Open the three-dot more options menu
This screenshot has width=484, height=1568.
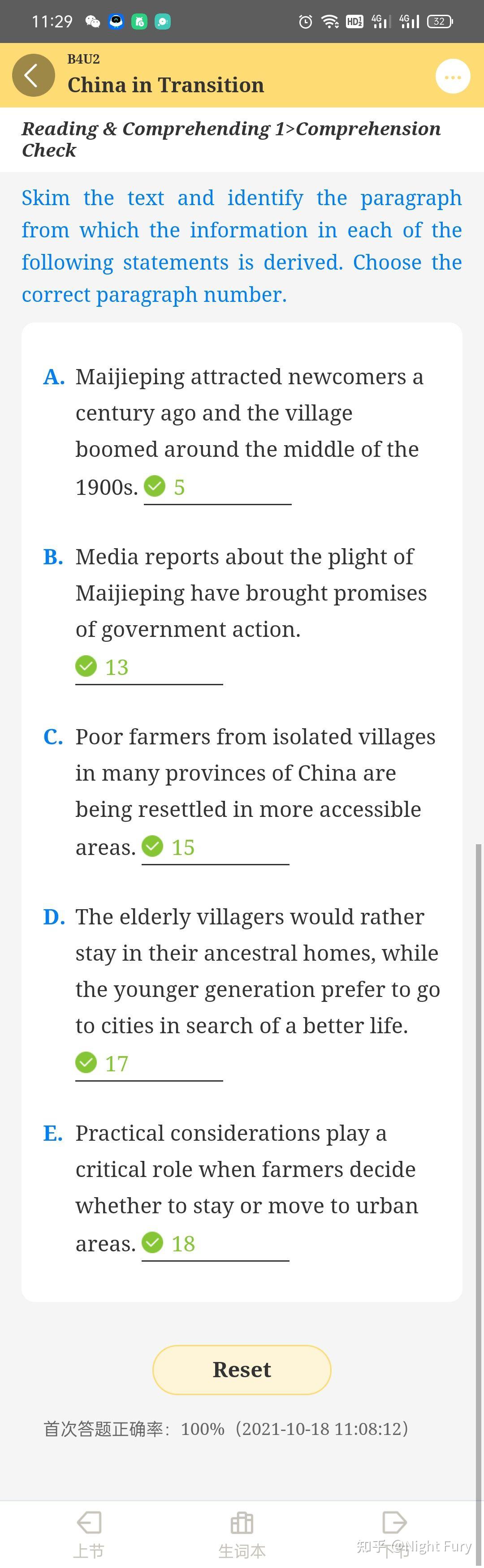pyautogui.click(x=452, y=77)
